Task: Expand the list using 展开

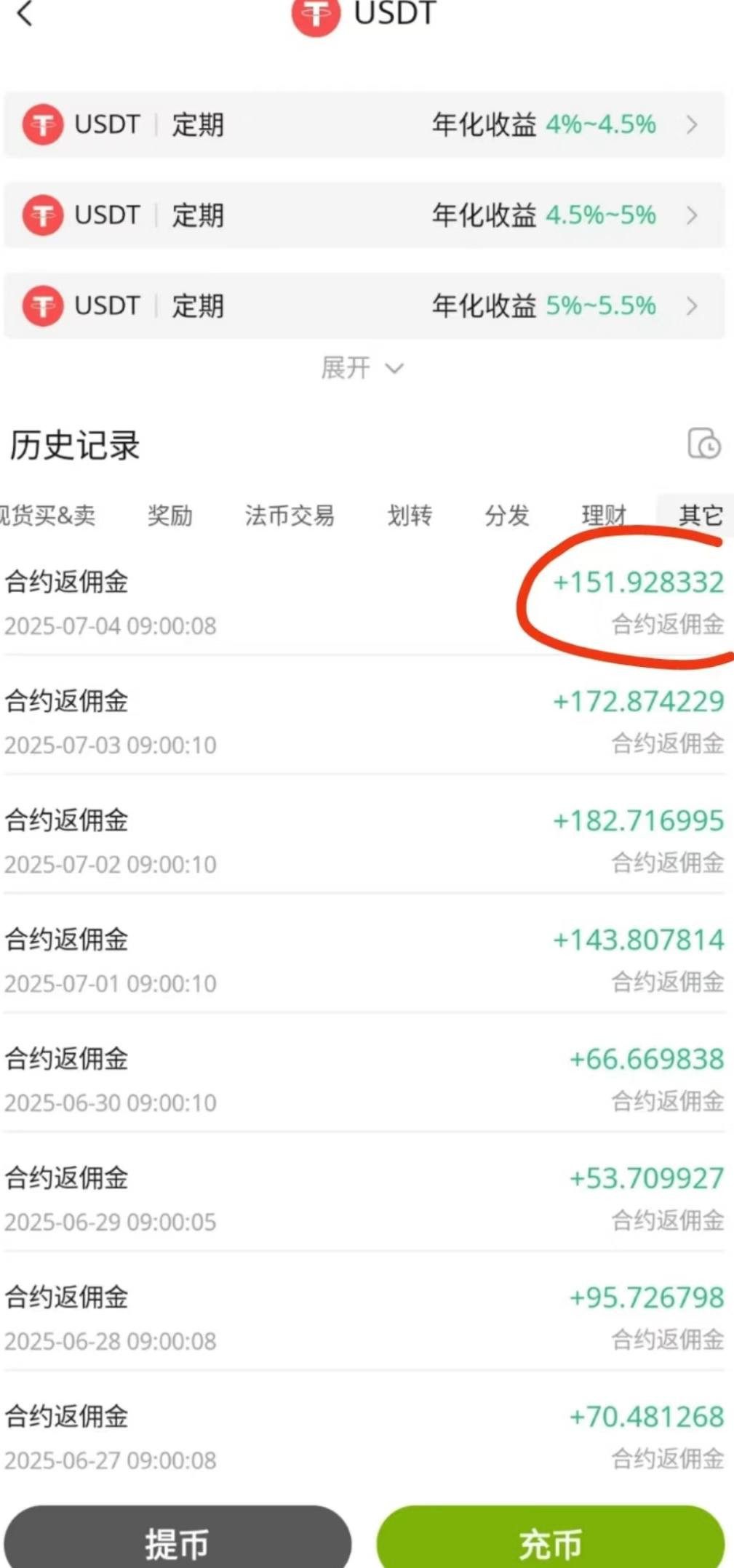Action: (364, 368)
